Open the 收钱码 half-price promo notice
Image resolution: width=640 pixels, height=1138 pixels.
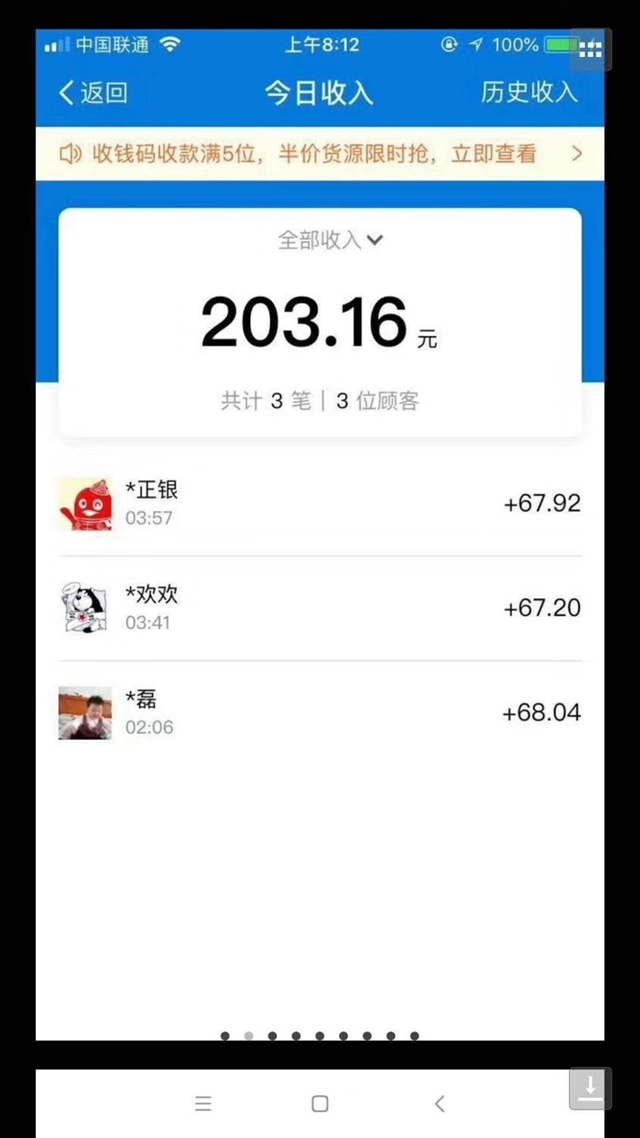click(320, 154)
